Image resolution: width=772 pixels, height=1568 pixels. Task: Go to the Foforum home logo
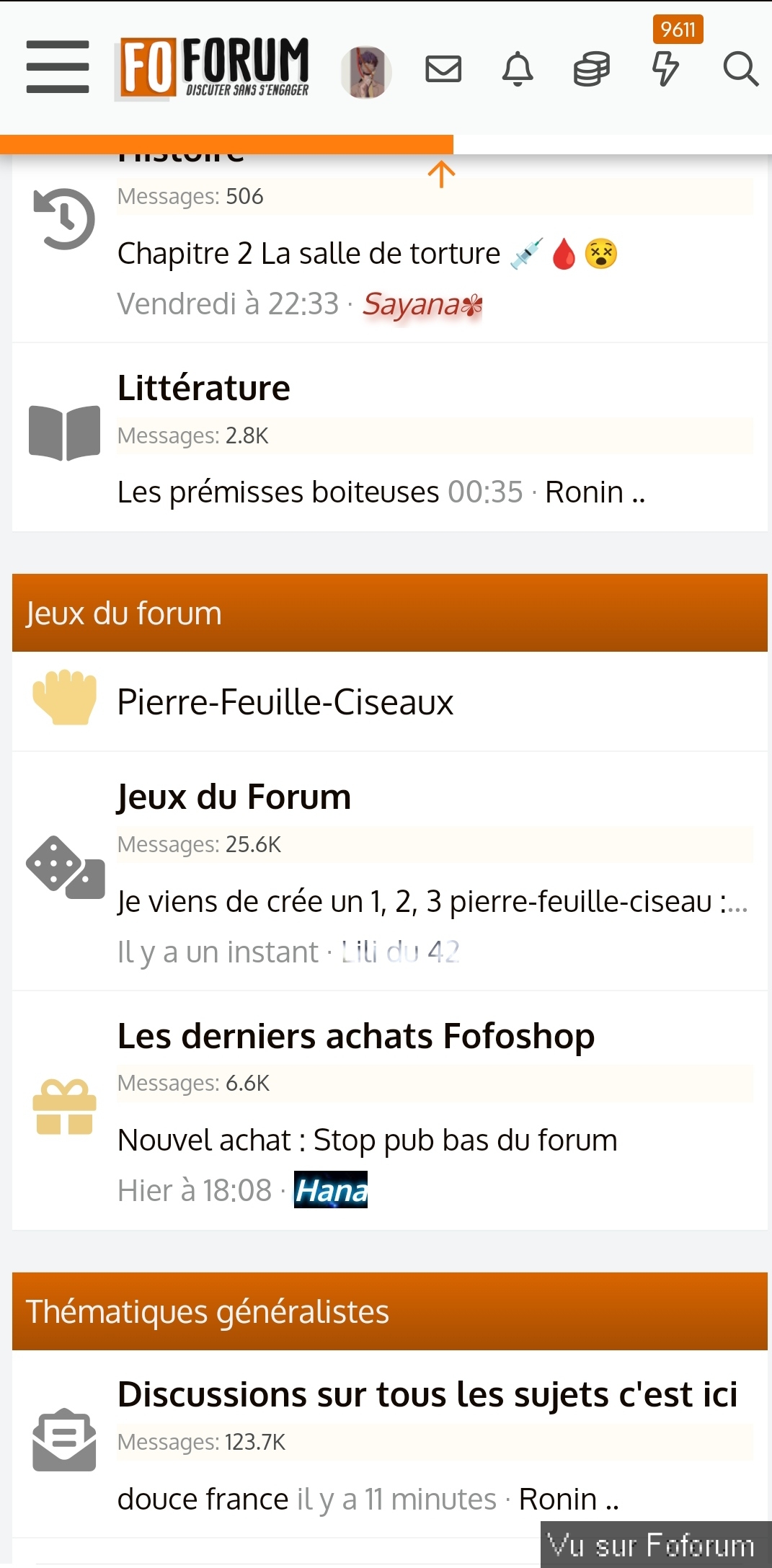coord(214,68)
